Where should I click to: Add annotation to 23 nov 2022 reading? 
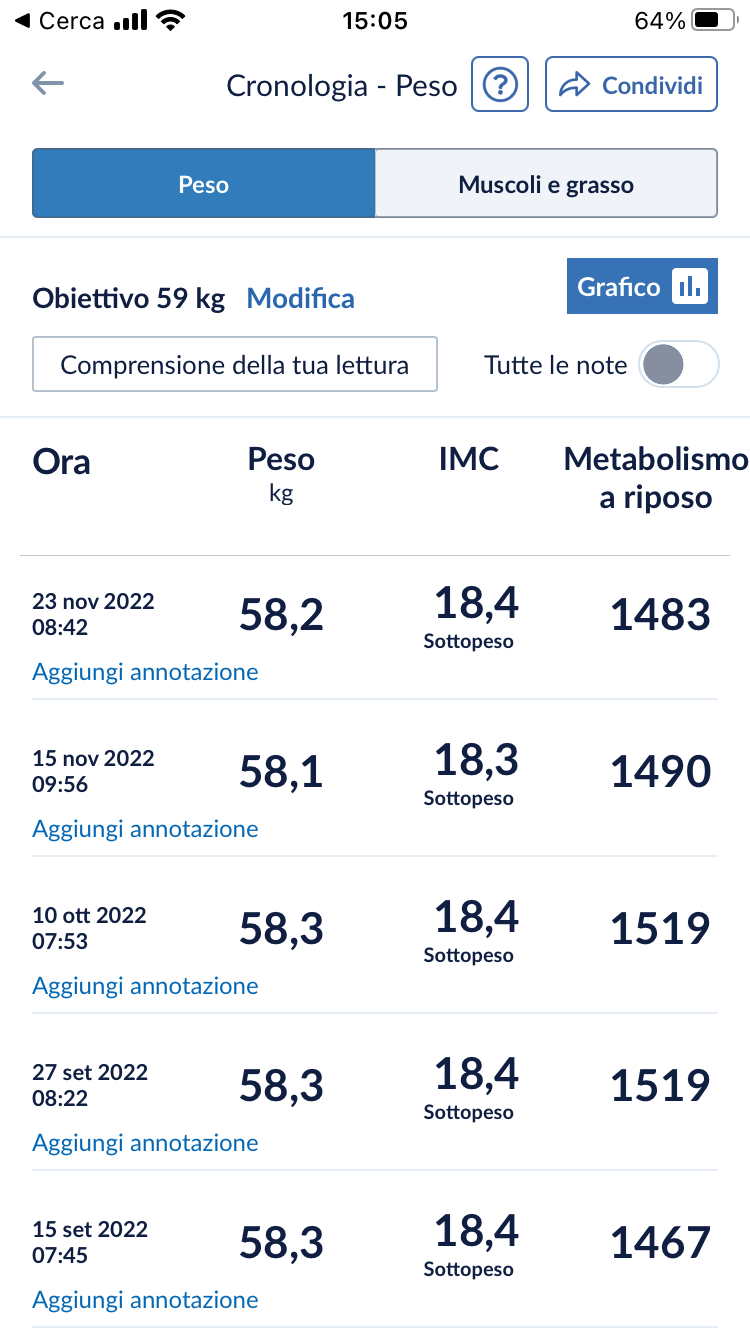145,672
